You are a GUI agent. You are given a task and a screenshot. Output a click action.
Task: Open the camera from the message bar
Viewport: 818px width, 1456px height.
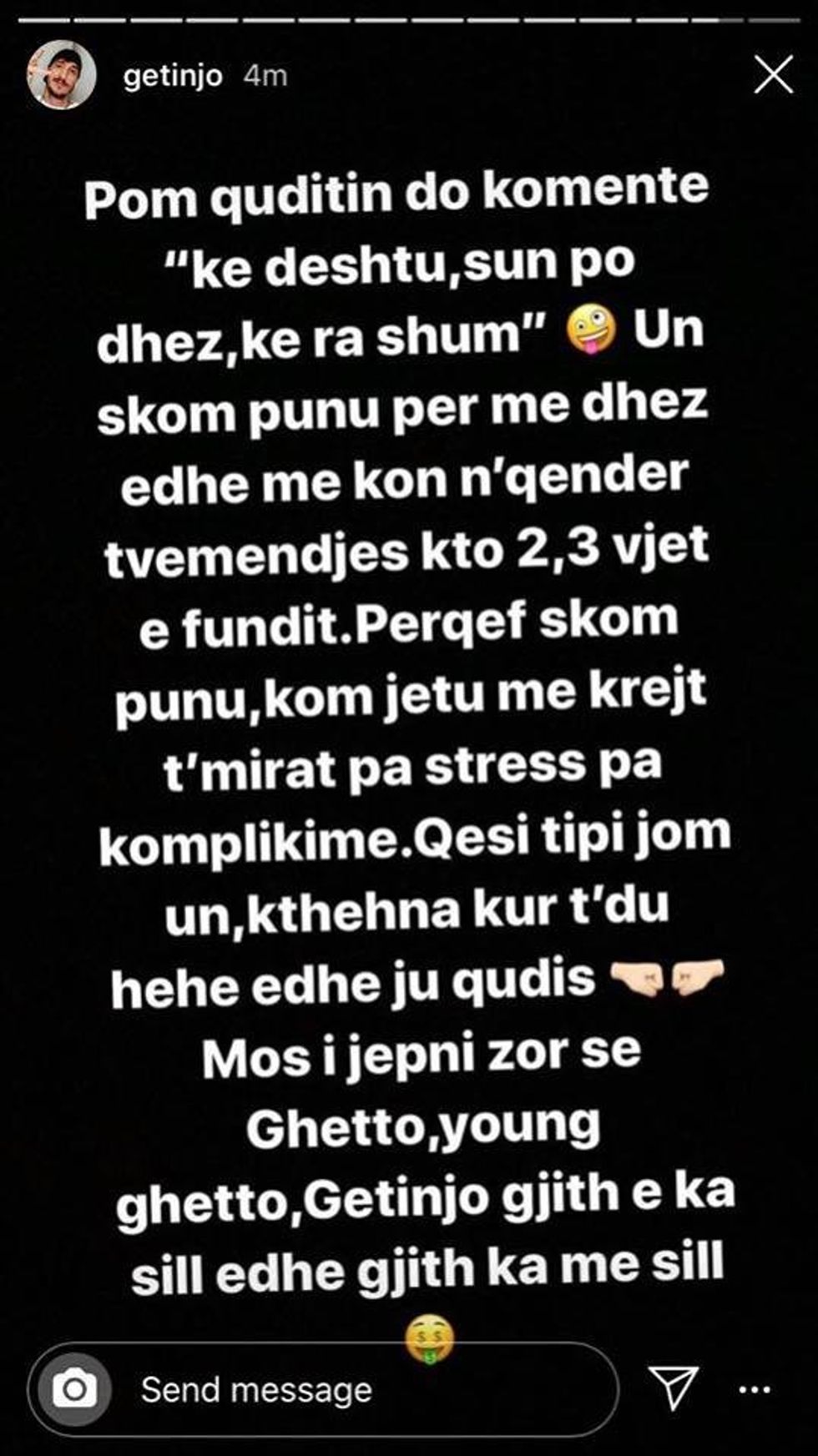[75, 1389]
